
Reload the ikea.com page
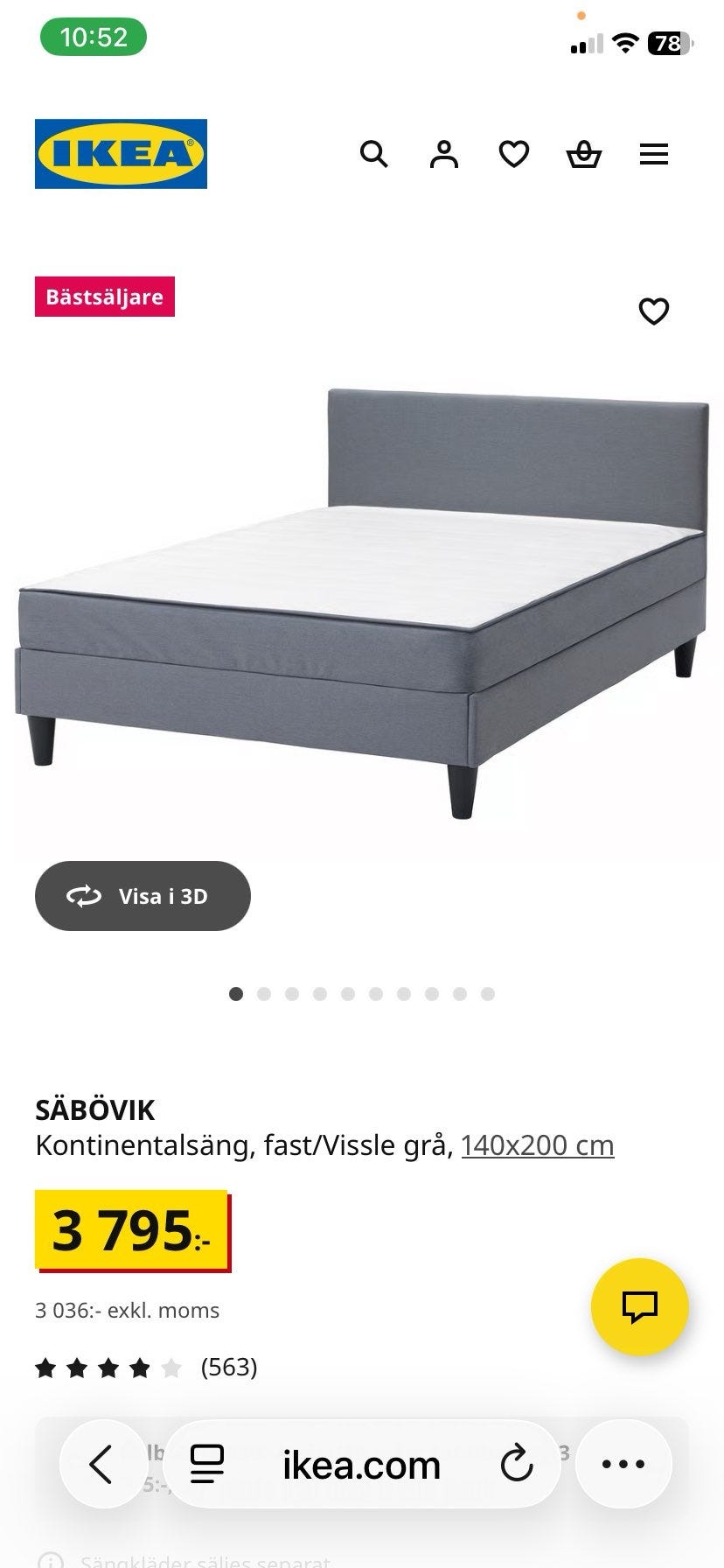pos(516,1464)
